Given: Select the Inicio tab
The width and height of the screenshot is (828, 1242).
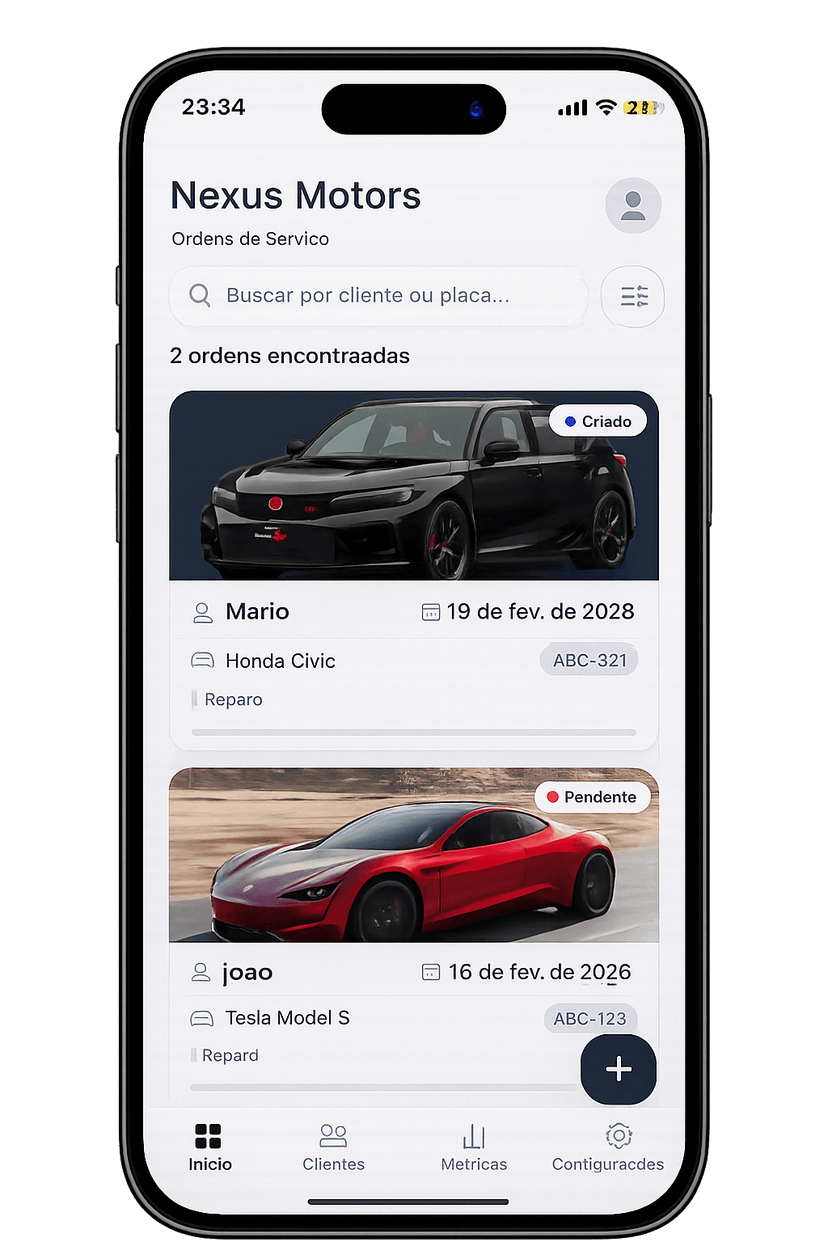Looking at the screenshot, I should pos(209,1147).
